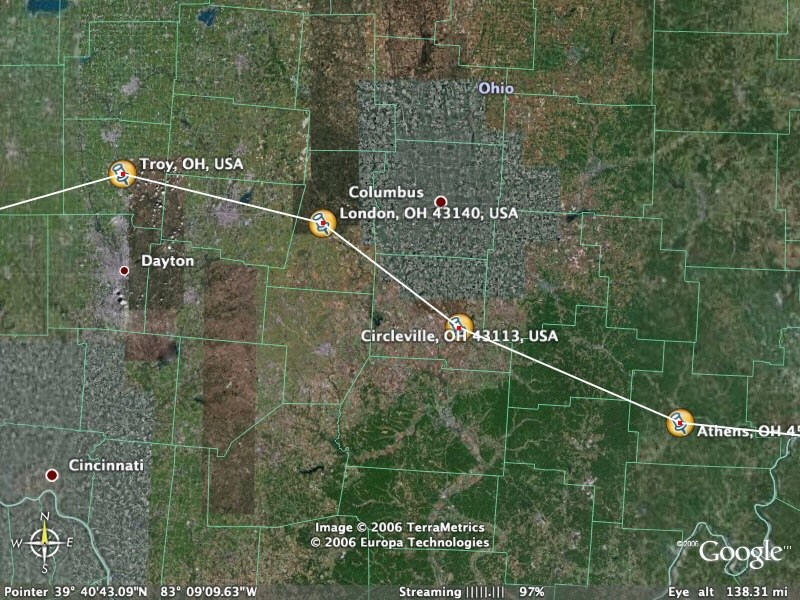800x600 pixels.
Task: Tap the Circleville, OH 43113 placemark
Action: [x=459, y=324]
